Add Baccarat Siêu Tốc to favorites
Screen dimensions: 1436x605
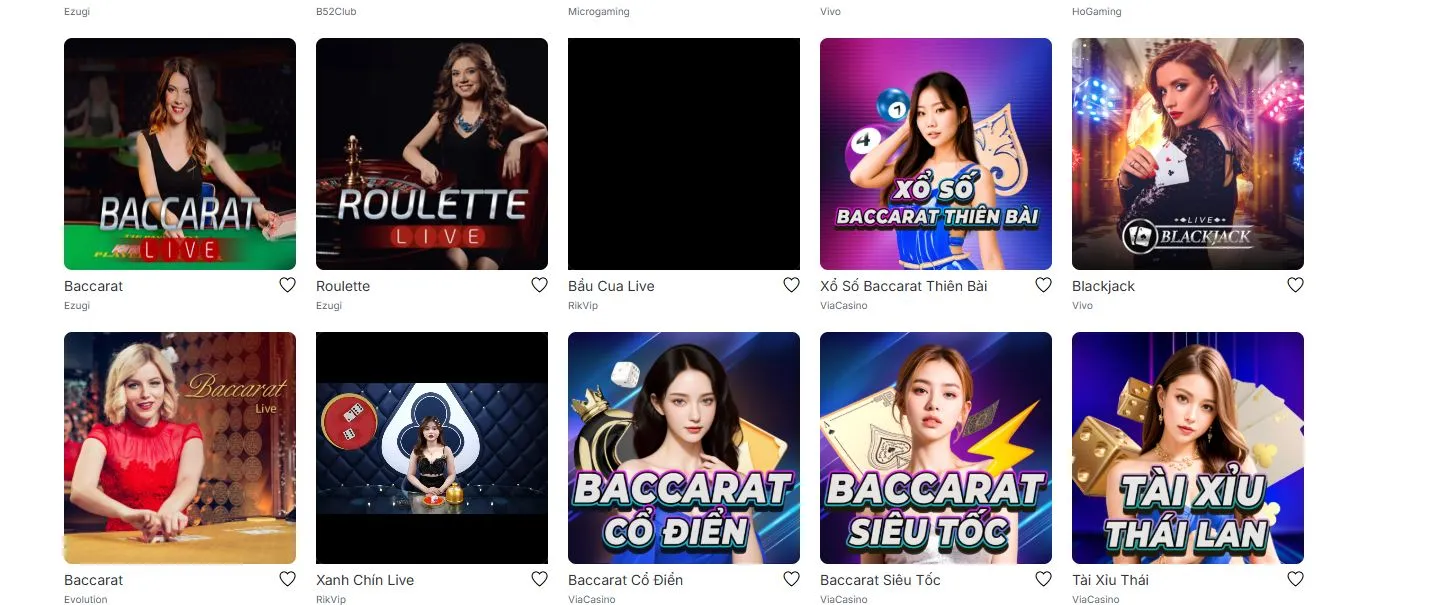[1043, 579]
